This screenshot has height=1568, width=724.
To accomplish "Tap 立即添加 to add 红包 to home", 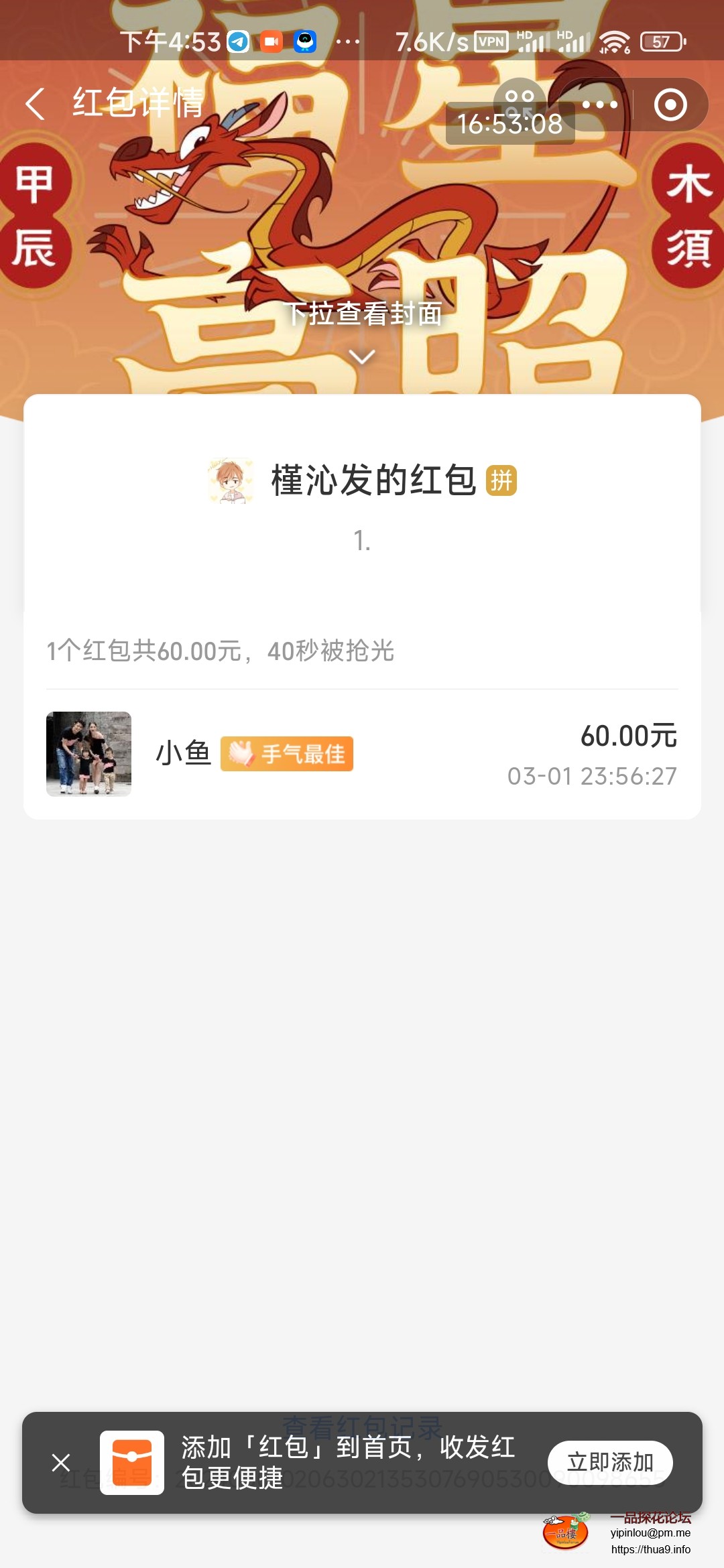I will (x=610, y=1462).
